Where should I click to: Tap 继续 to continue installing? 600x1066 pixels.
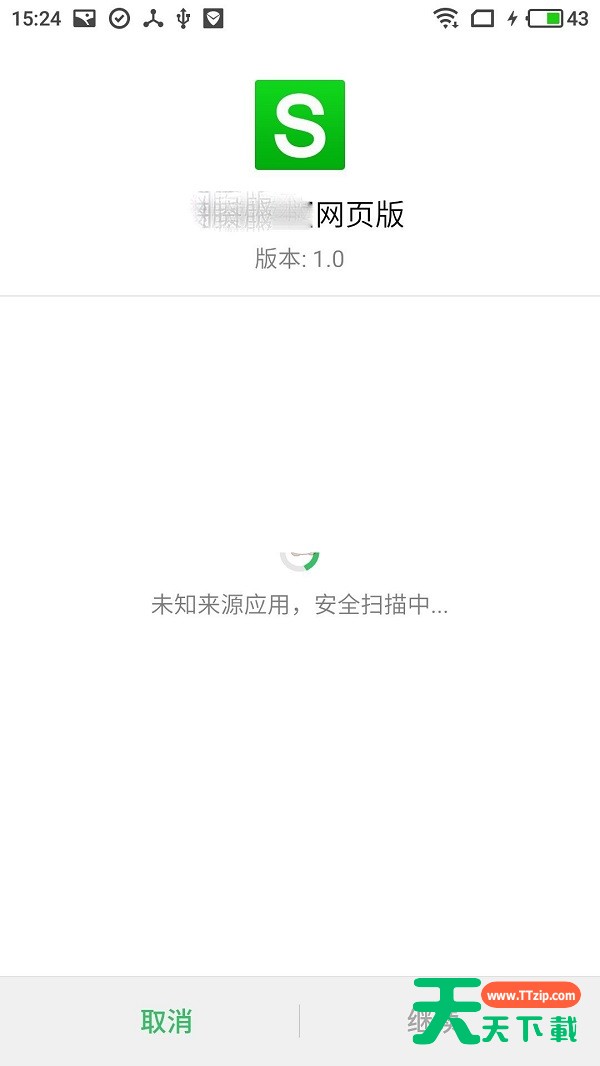tap(433, 1021)
